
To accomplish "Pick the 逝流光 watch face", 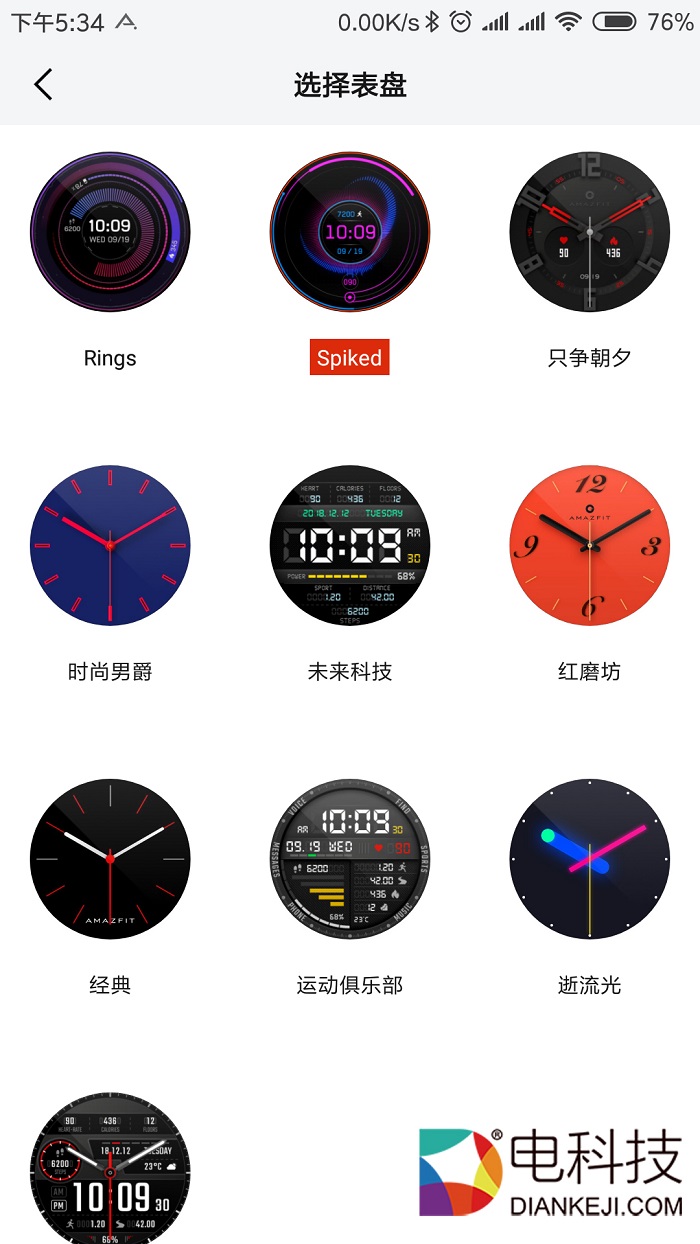I will 590,858.
